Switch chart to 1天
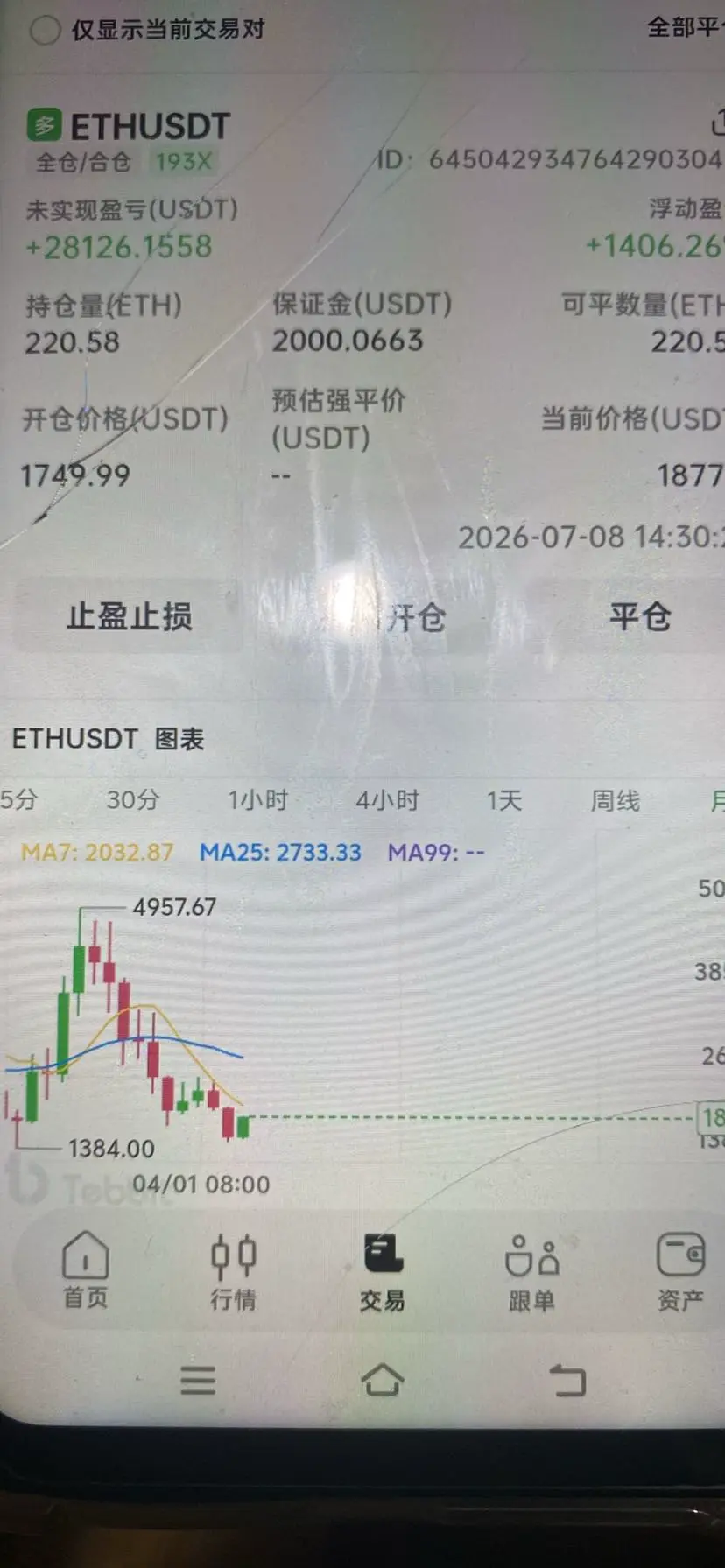The height and width of the screenshot is (1568, 725). point(504,800)
